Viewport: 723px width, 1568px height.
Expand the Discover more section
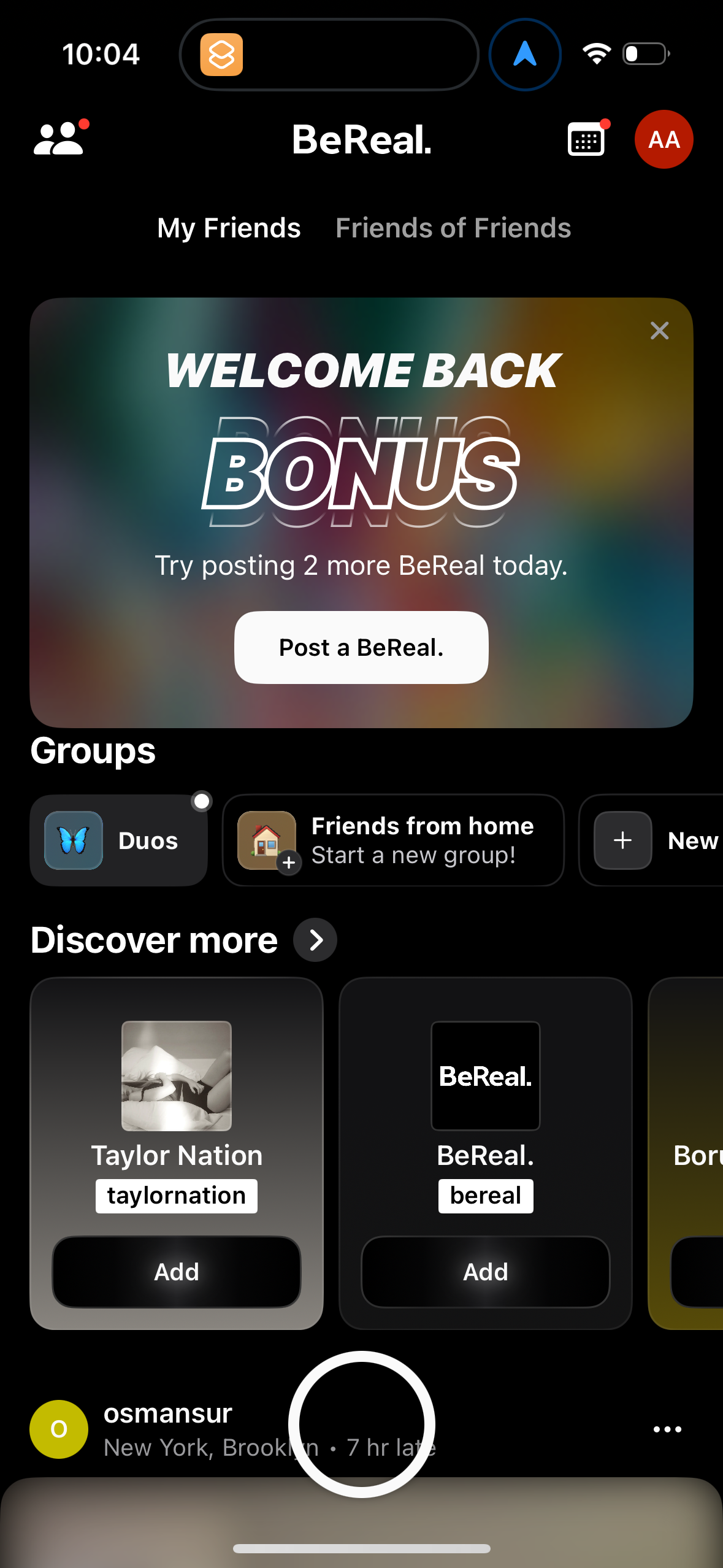coord(315,939)
